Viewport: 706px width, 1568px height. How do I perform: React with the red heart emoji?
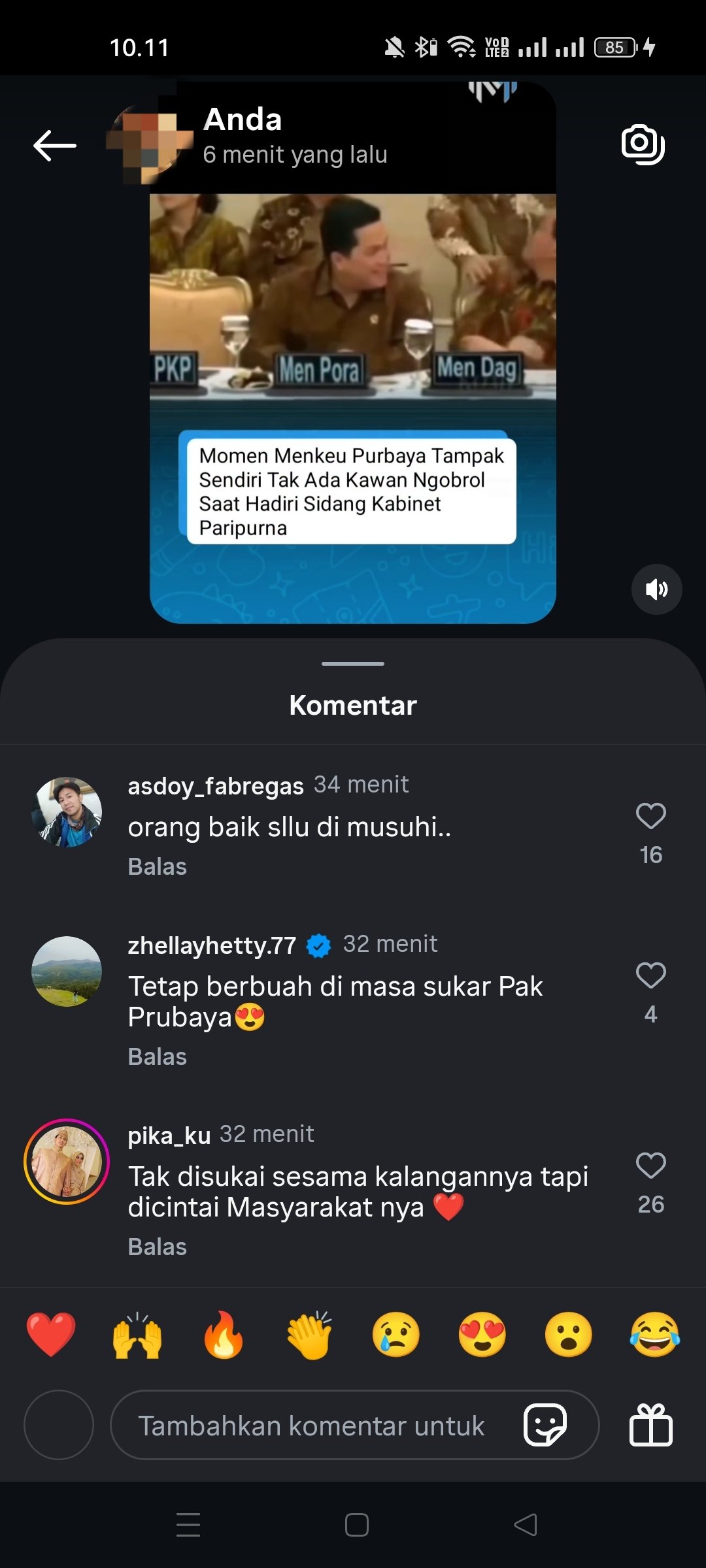coord(51,1334)
